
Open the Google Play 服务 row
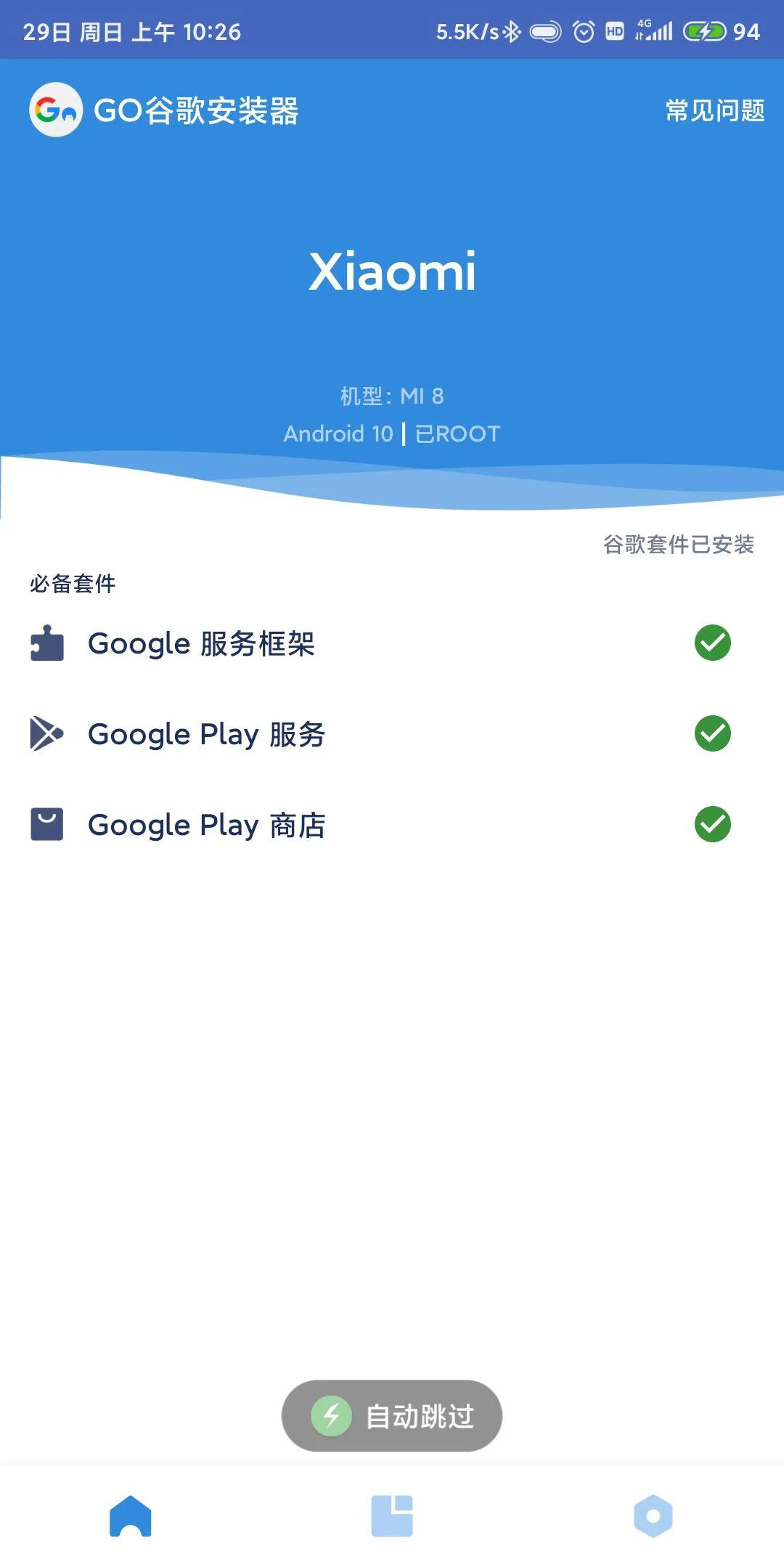point(392,733)
